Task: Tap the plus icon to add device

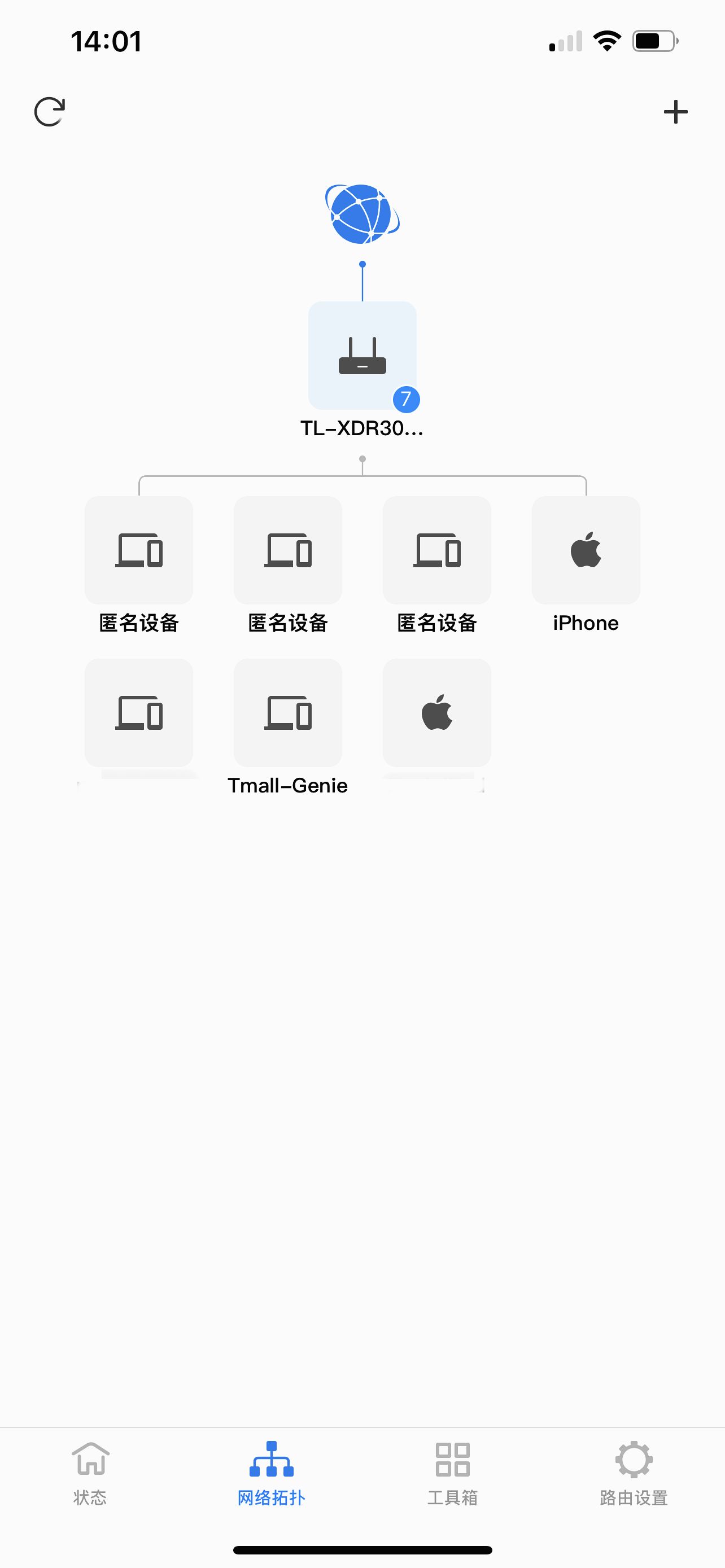Action: point(675,112)
